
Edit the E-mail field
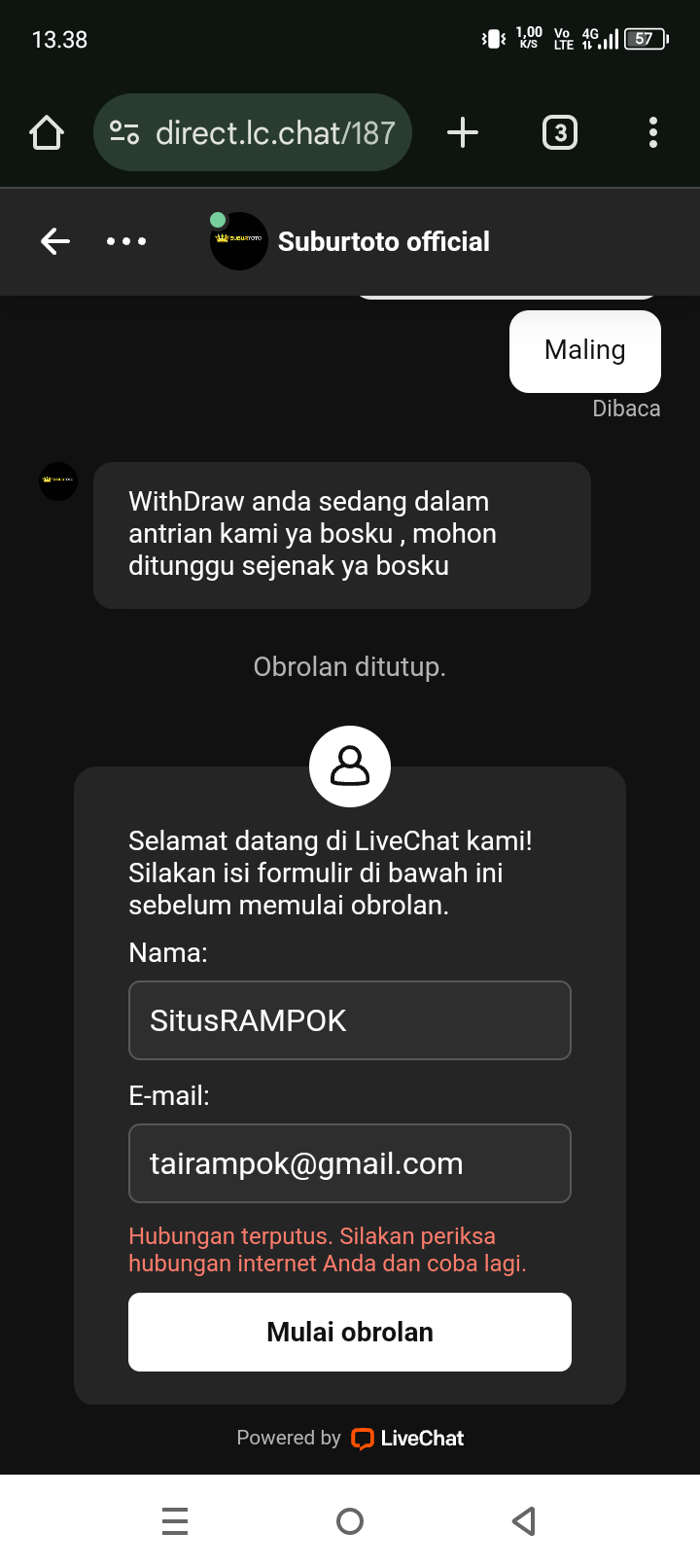click(x=350, y=1163)
